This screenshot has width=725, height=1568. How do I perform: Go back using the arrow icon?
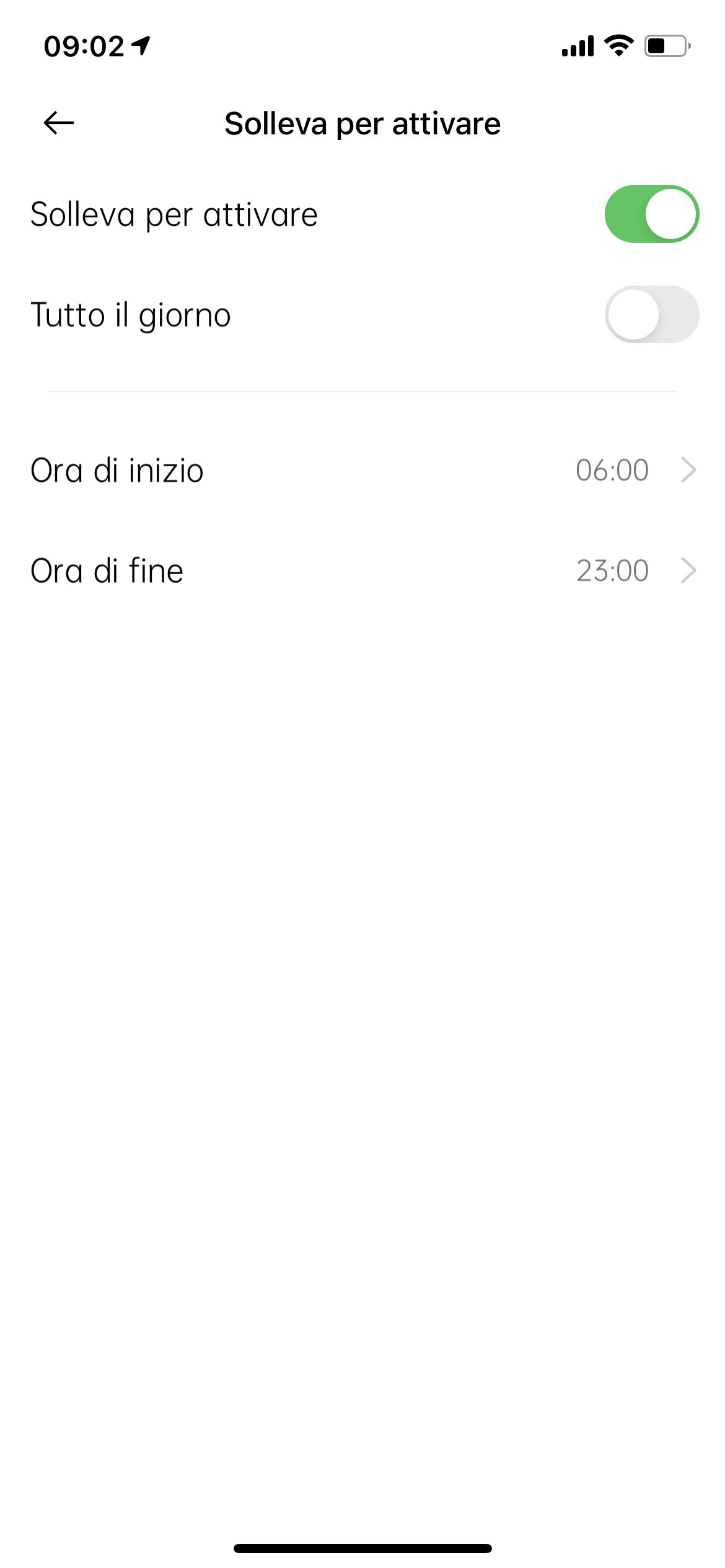click(x=59, y=123)
